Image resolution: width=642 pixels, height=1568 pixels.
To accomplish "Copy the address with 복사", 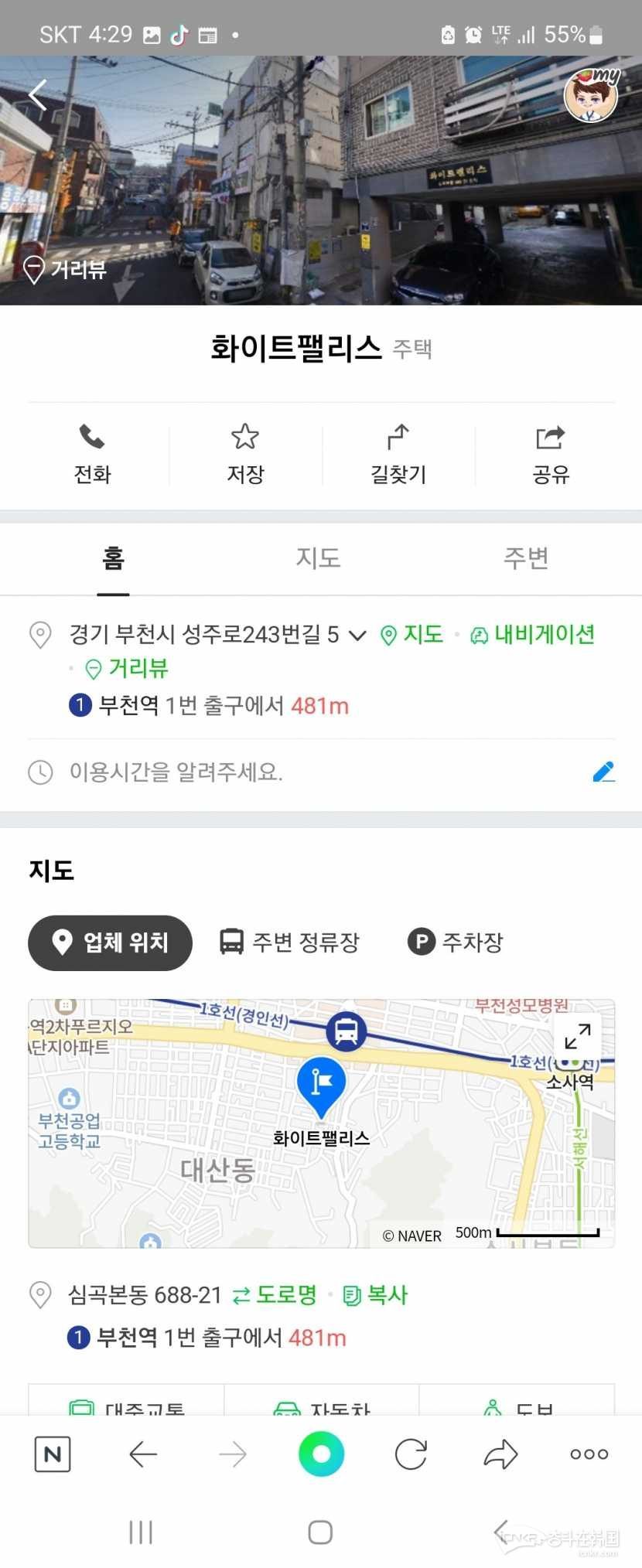I will [x=375, y=1294].
